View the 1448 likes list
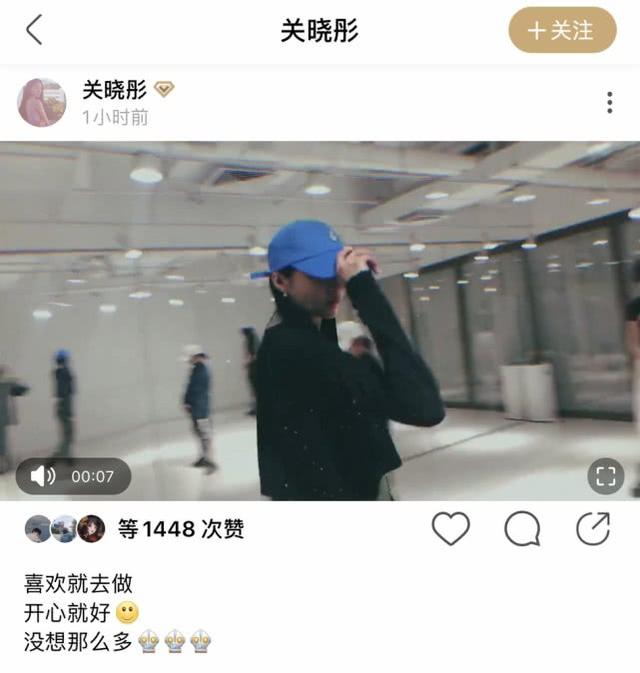The height and width of the screenshot is (673, 640). pos(180,530)
